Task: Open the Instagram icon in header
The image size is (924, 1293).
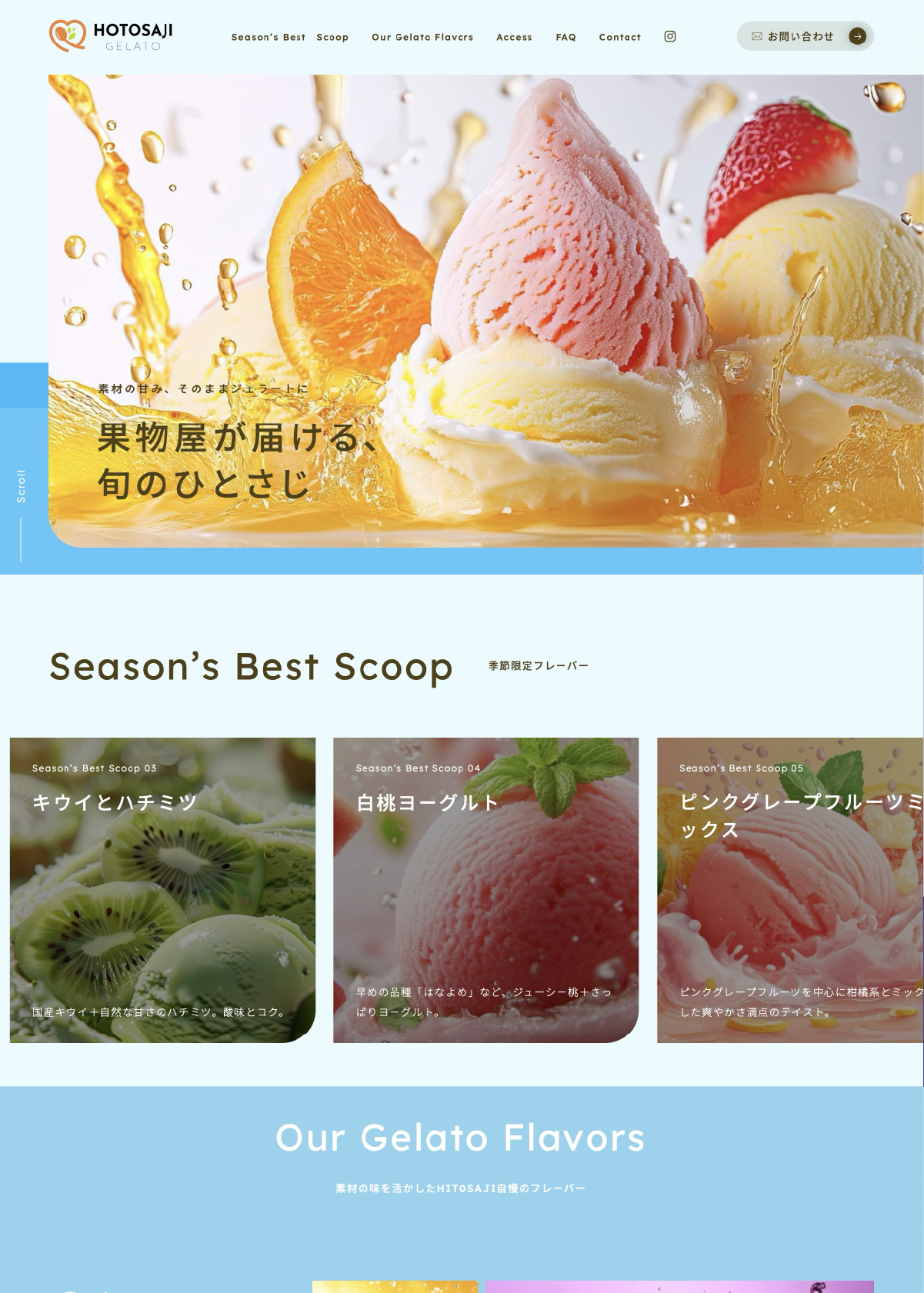Action: [670, 36]
